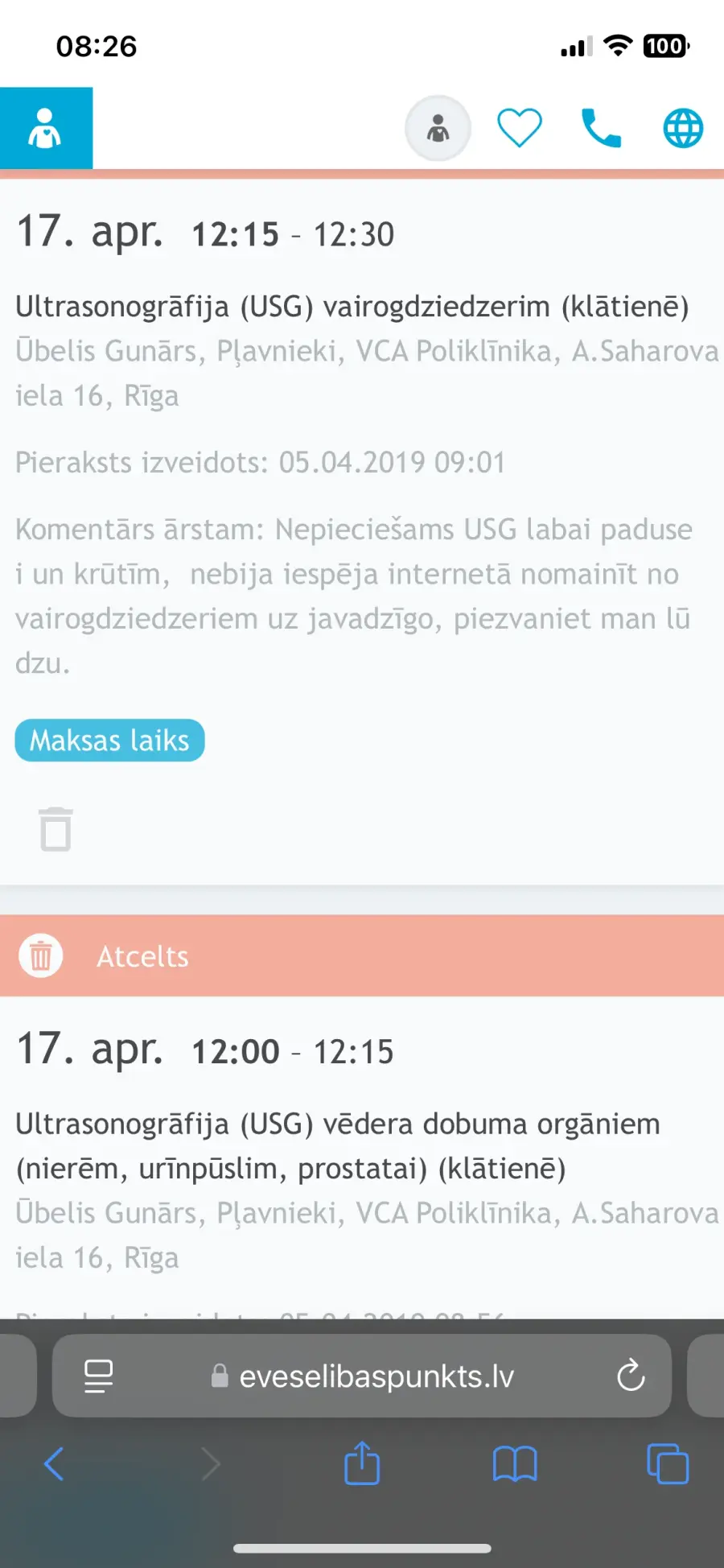Viewport: 724px width, 1568px height.
Task: Tap the round patient profile icon
Action: [x=438, y=128]
